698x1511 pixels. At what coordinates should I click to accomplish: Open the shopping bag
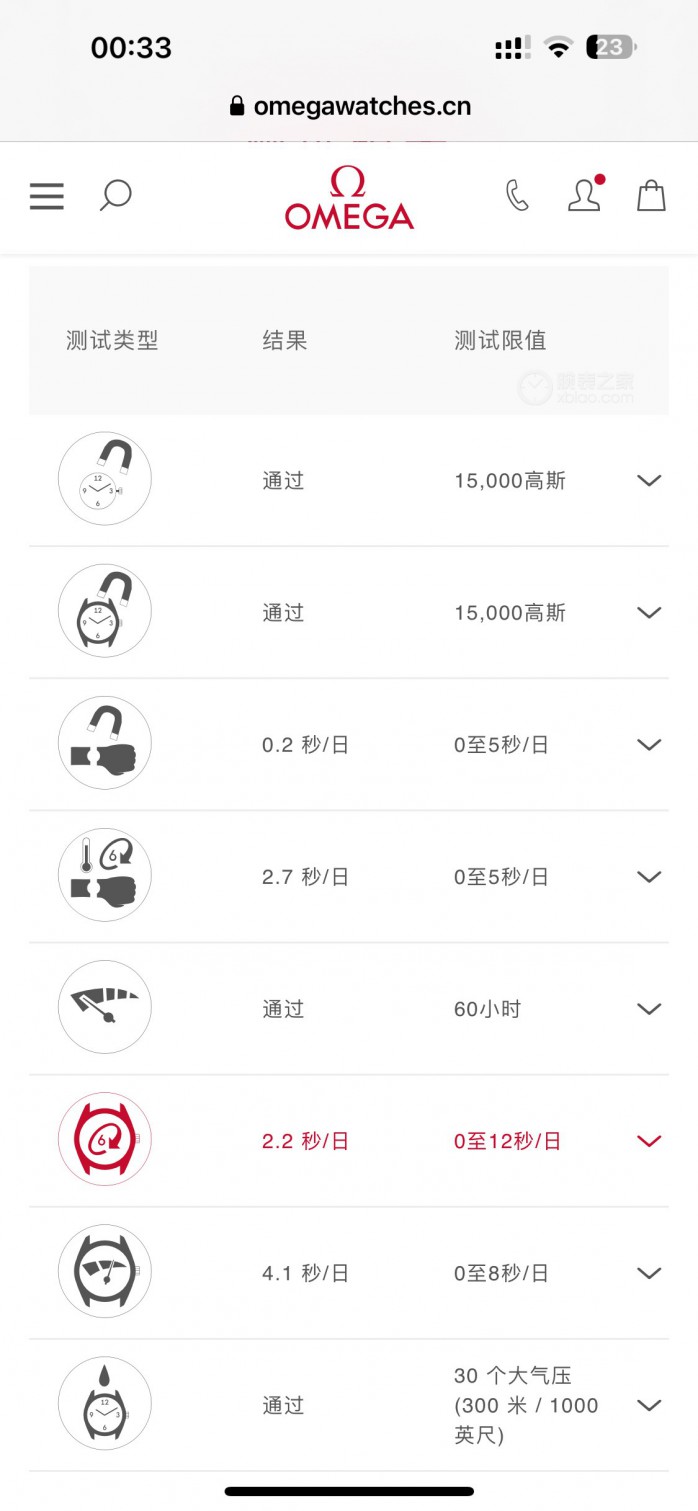651,195
